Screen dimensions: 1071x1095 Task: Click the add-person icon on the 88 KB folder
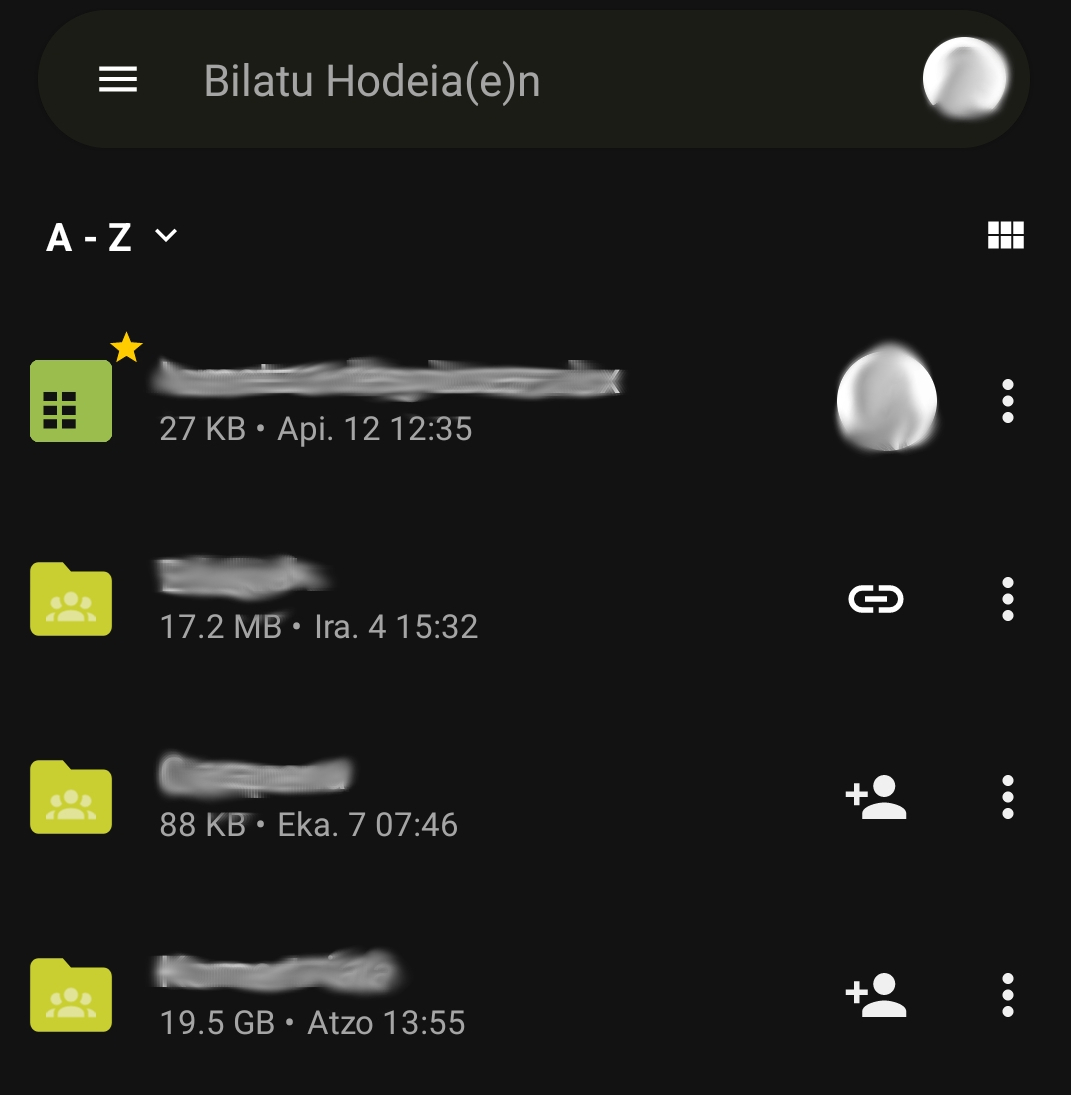875,797
